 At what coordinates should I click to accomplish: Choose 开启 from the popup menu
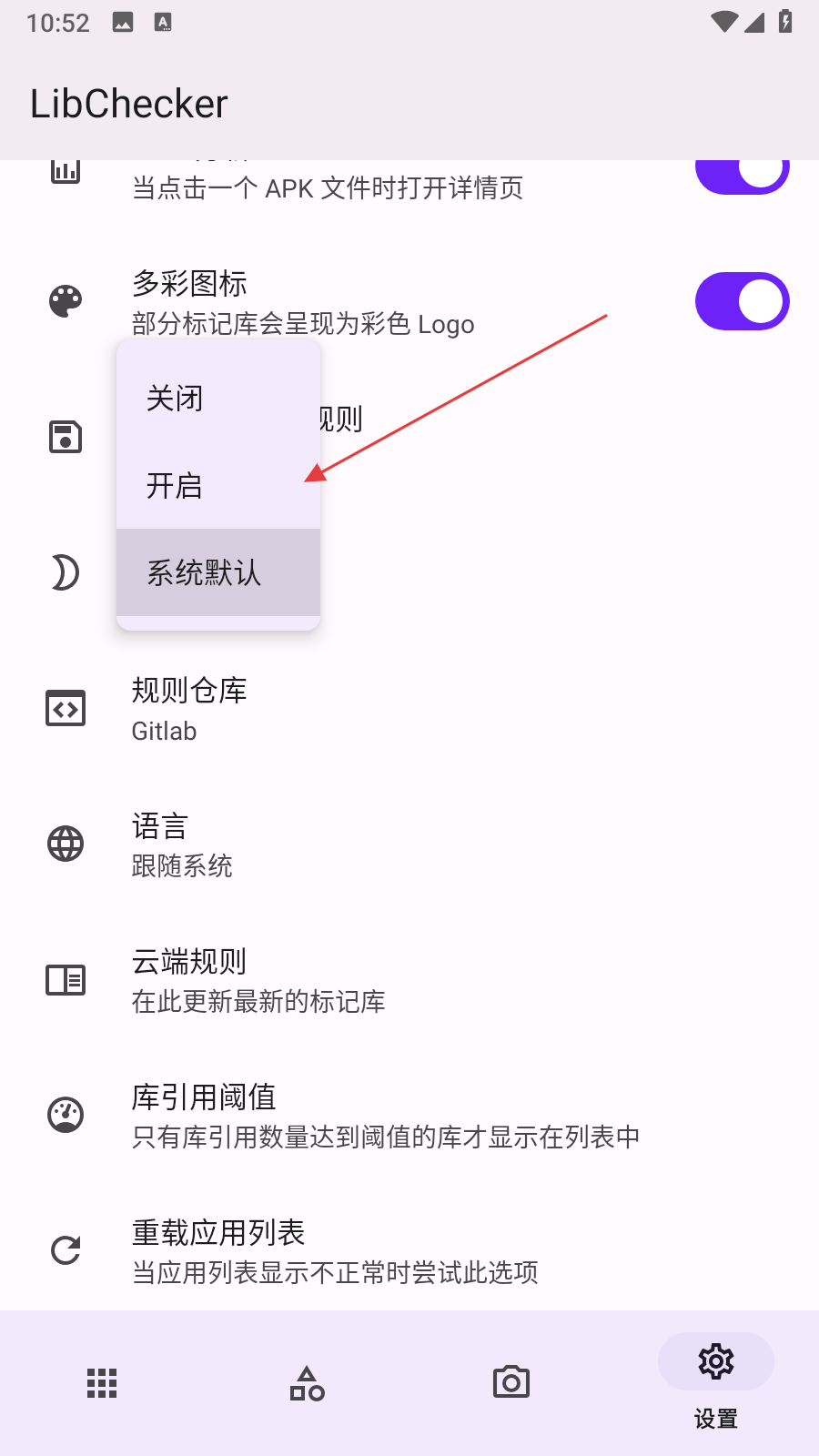click(x=217, y=486)
